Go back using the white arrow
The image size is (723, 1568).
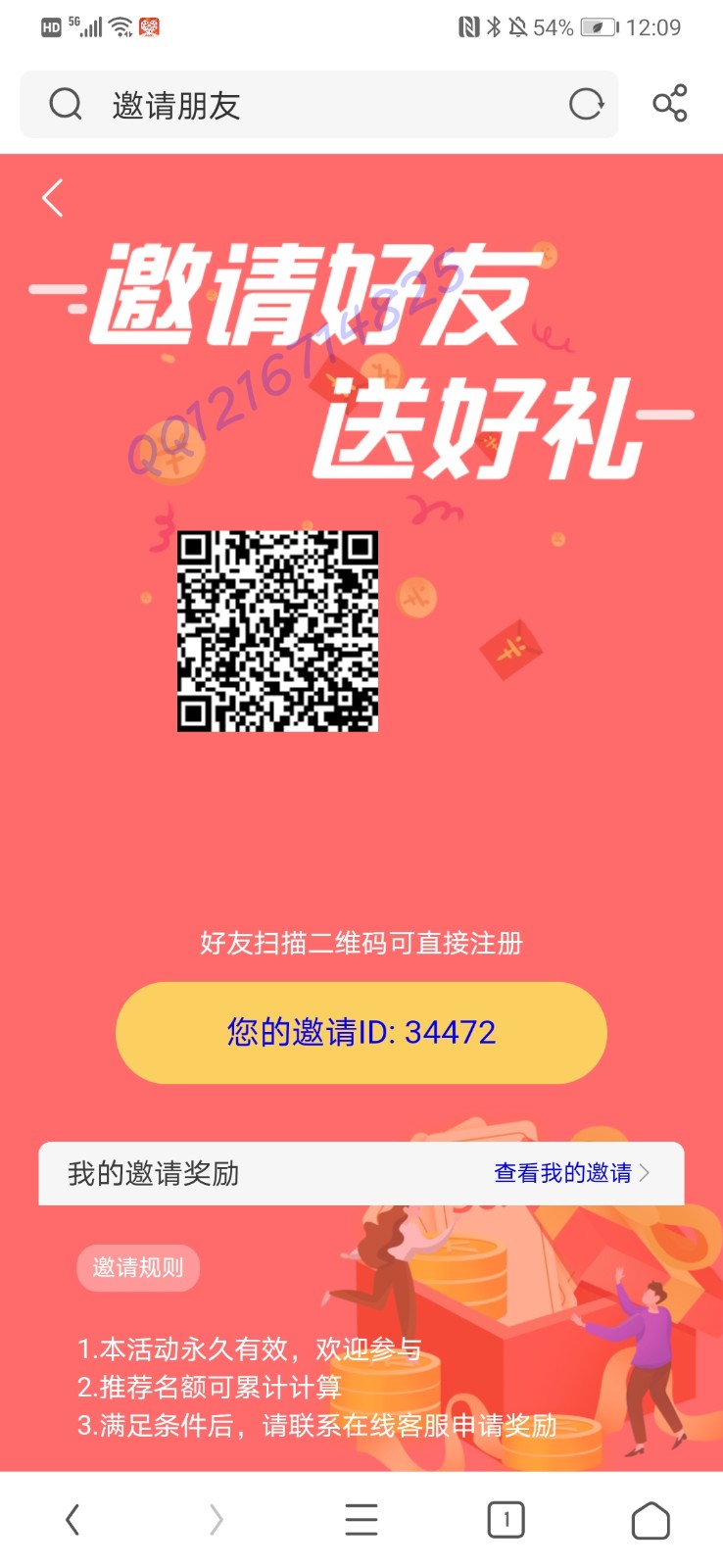pyautogui.click(x=53, y=198)
